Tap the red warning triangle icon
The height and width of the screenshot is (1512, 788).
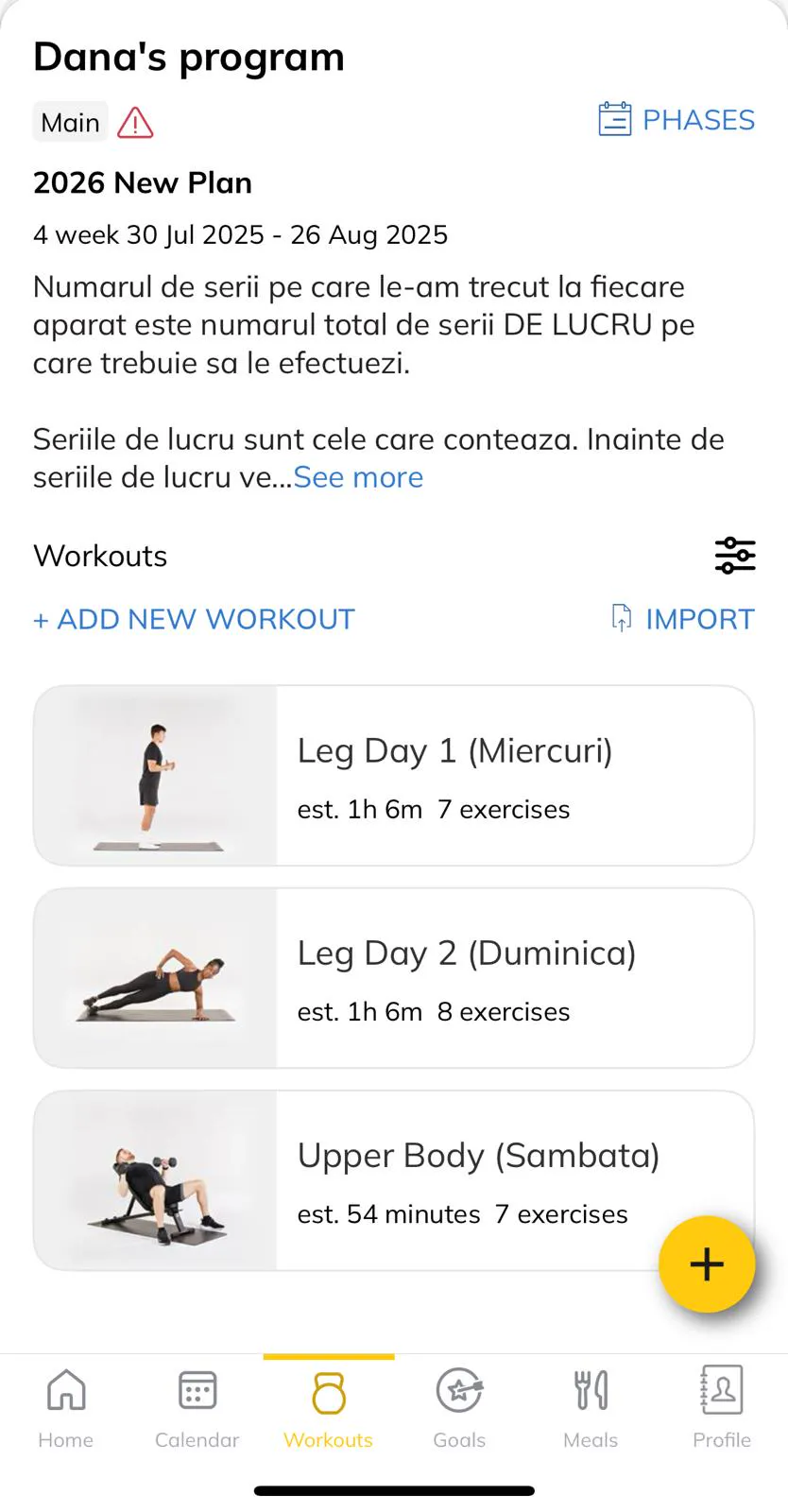pyautogui.click(x=135, y=123)
